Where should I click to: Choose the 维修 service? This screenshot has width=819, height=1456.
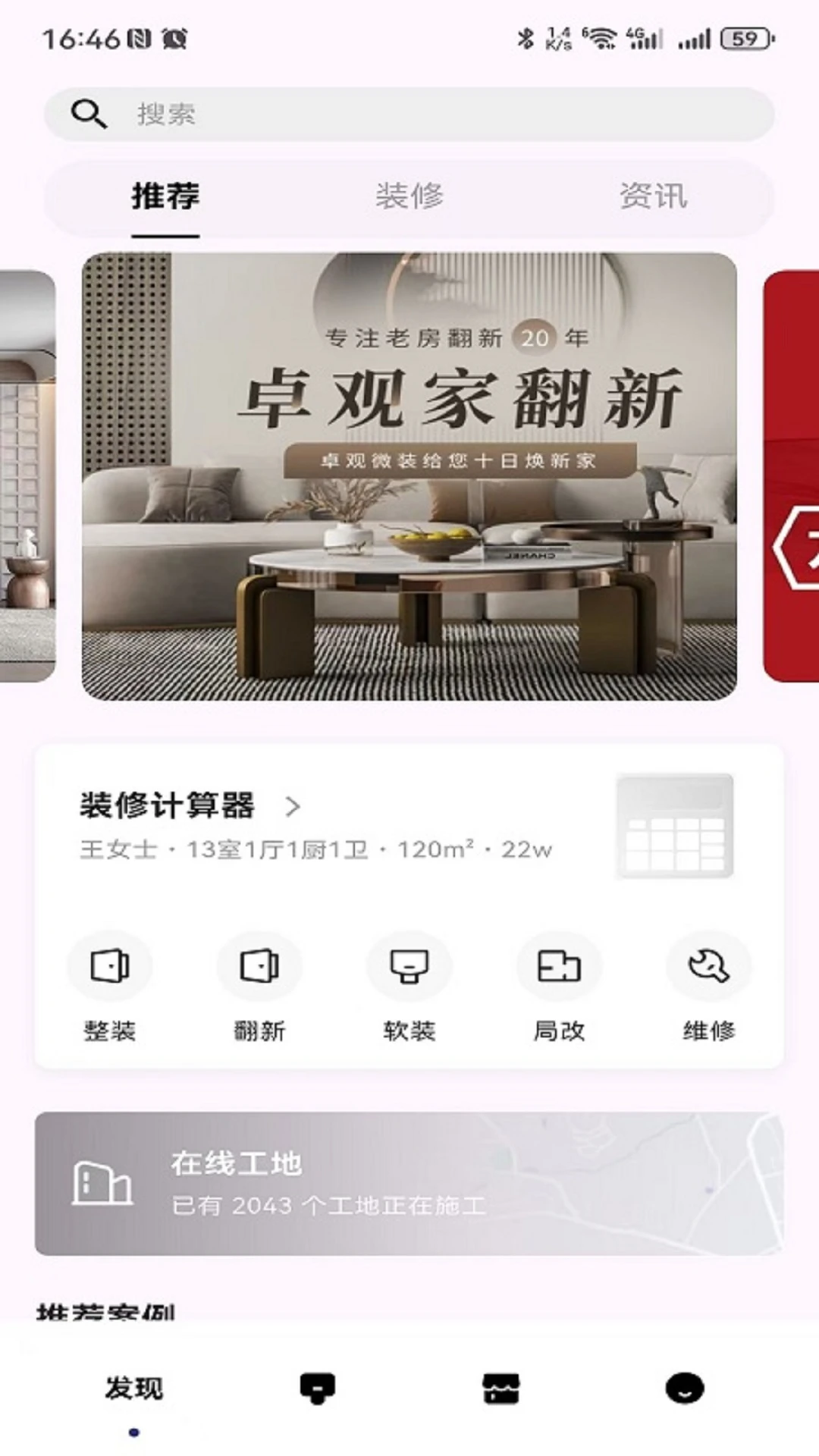click(708, 987)
